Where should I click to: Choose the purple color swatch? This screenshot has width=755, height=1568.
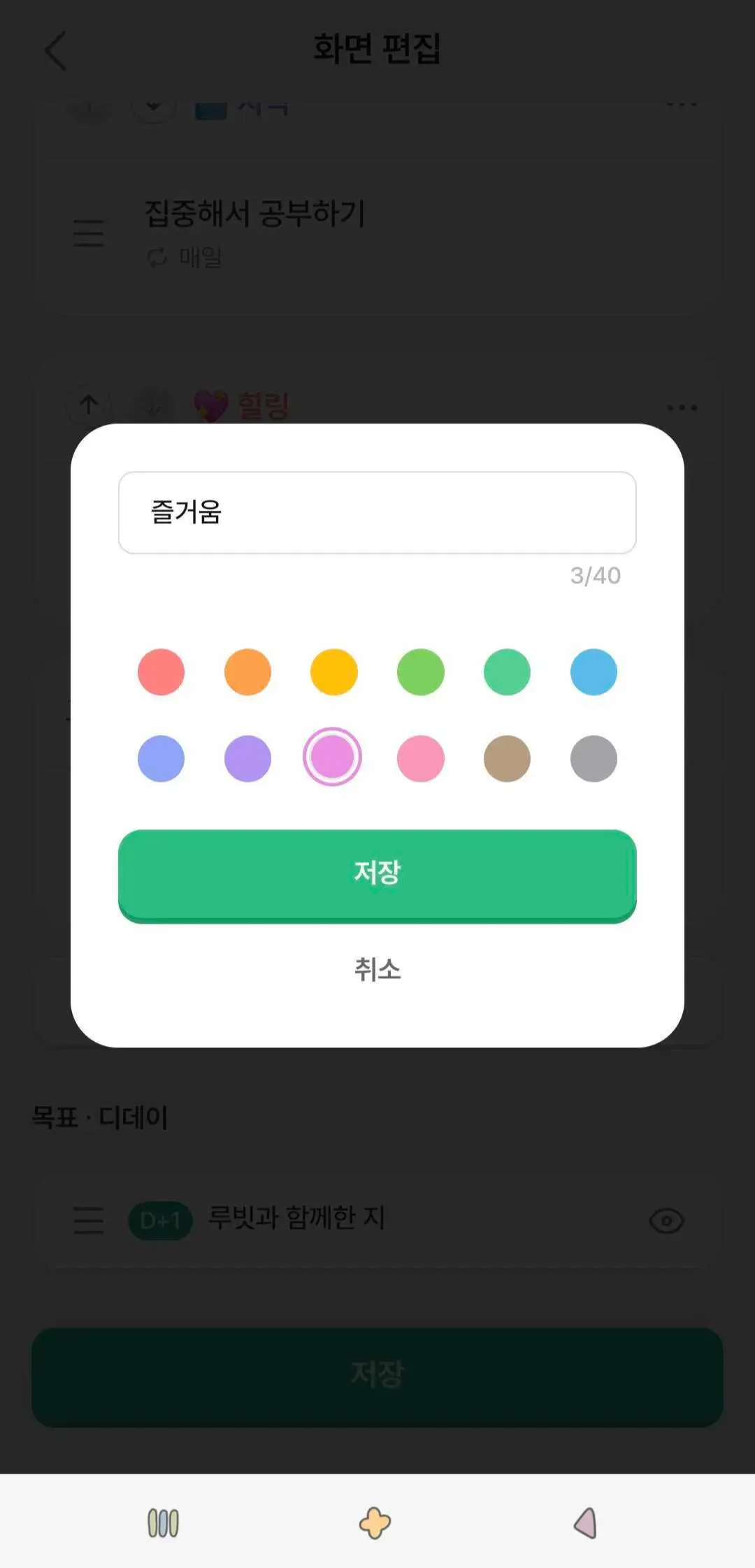pos(247,758)
